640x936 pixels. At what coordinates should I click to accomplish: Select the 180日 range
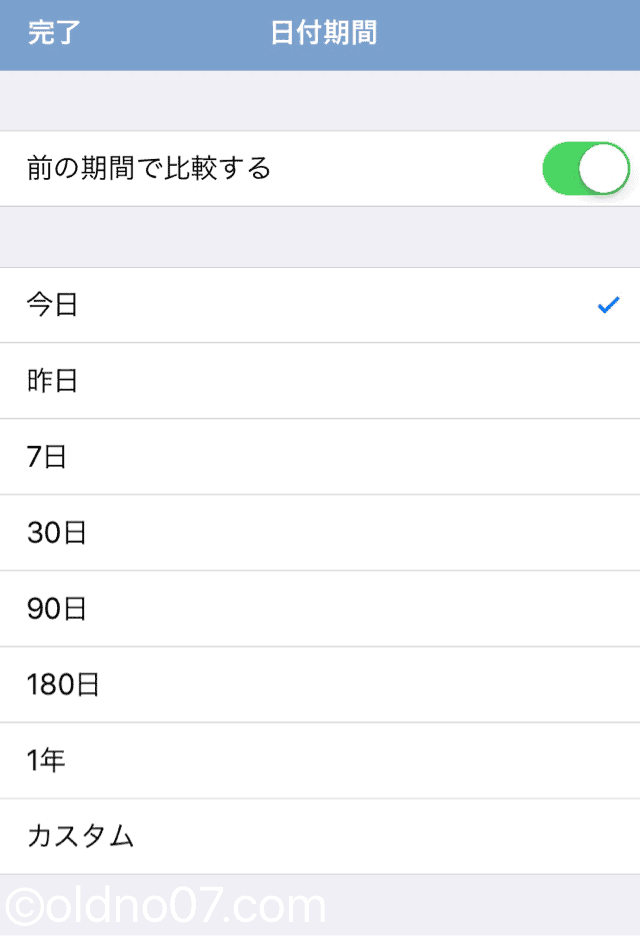point(320,684)
